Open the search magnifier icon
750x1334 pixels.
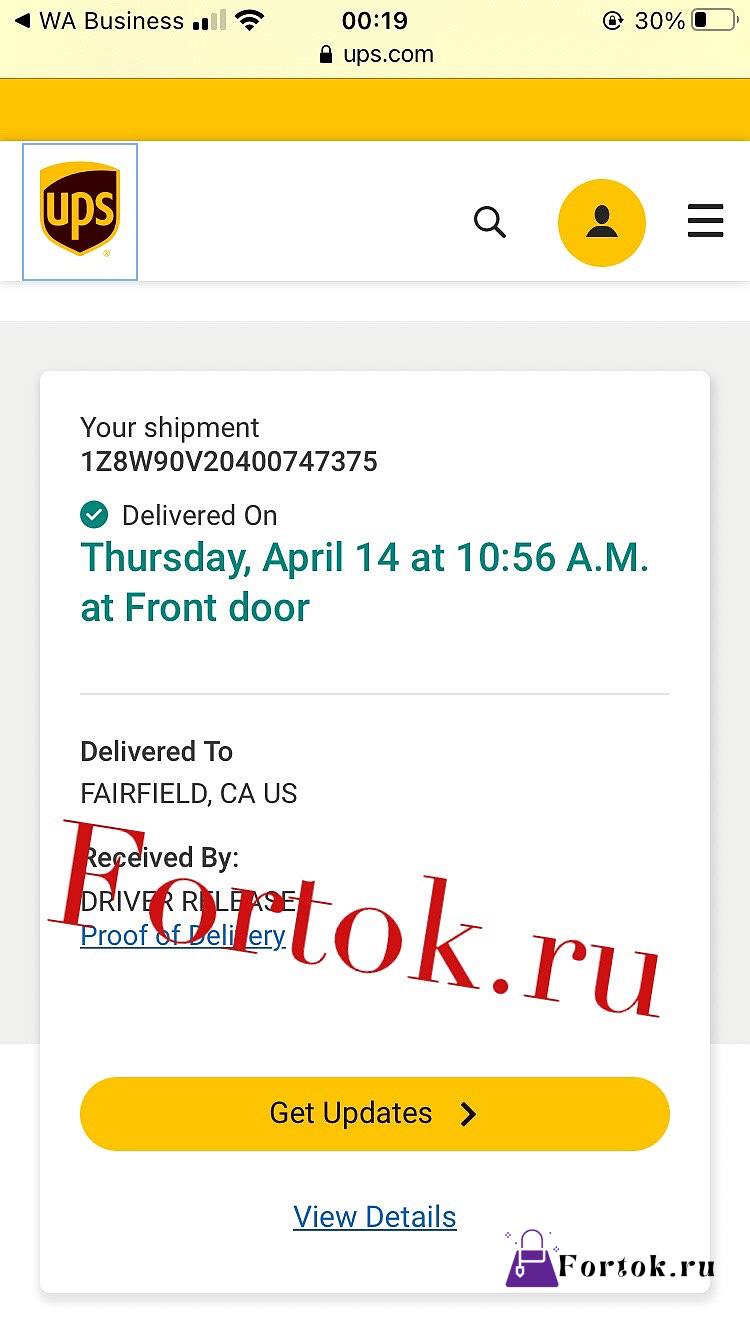pos(489,222)
